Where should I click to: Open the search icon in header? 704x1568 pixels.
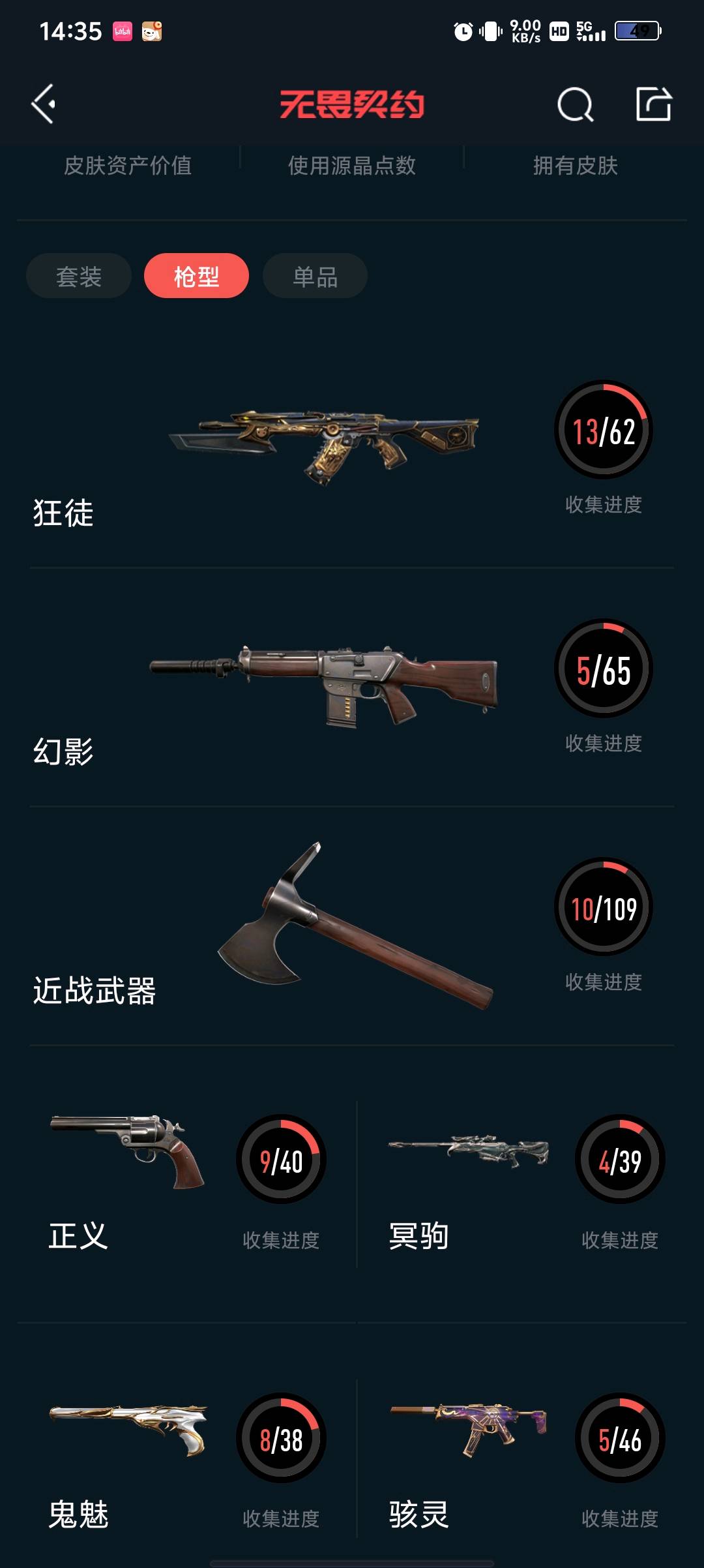coord(575,104)
